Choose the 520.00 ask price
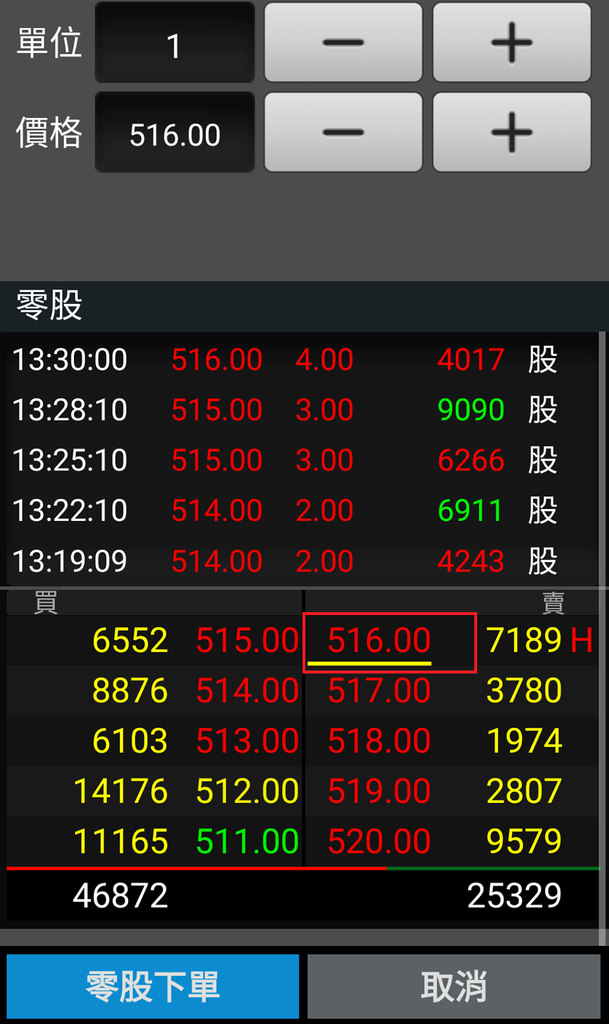609x1024 pixels. point(380,841)
